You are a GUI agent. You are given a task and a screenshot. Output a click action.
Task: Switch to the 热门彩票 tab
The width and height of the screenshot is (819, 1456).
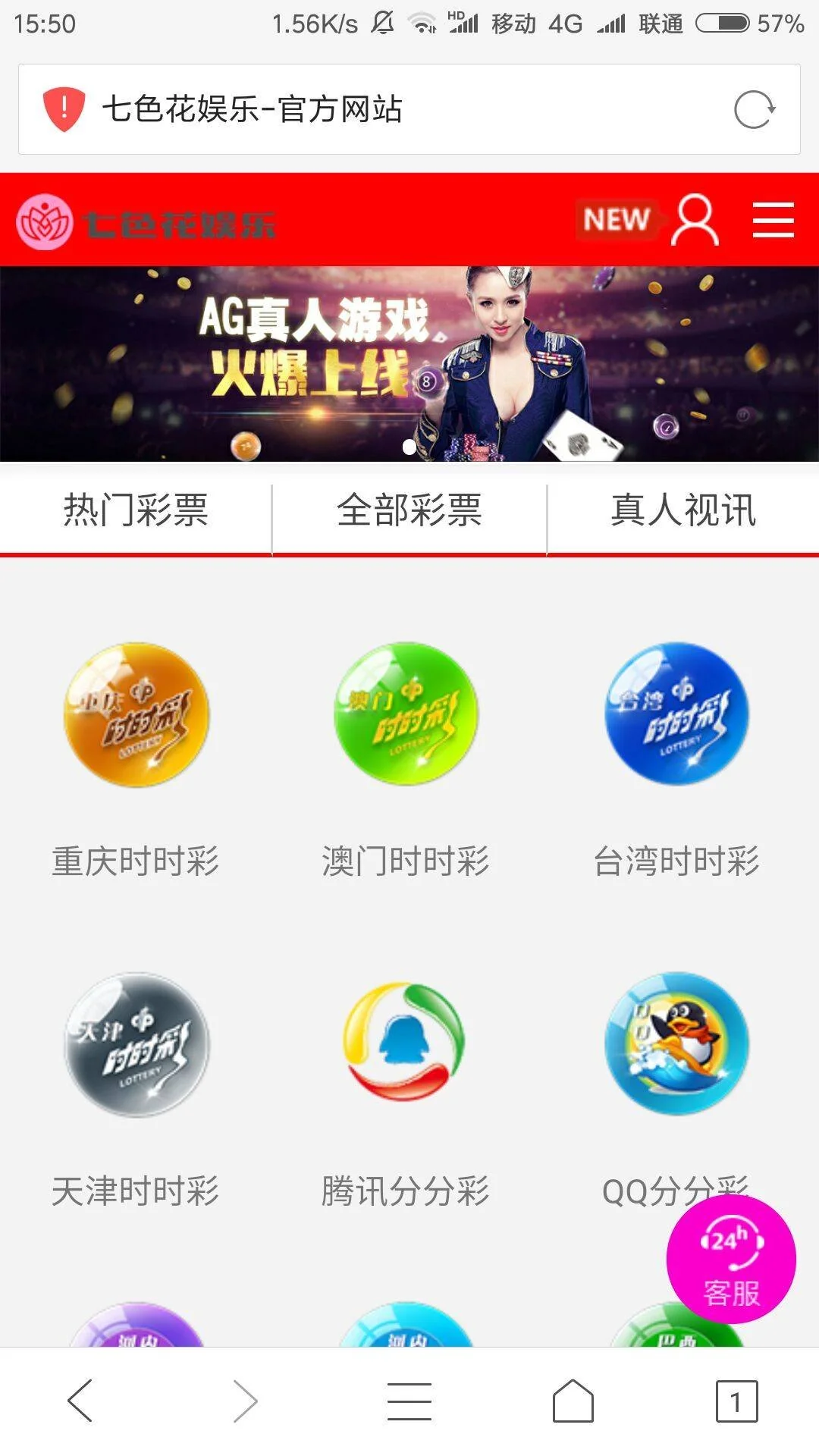coord(136,510)
